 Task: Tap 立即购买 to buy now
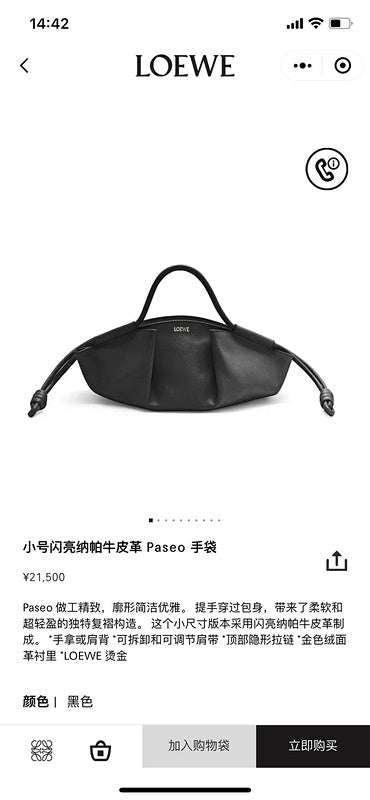(x=313, y=746)
